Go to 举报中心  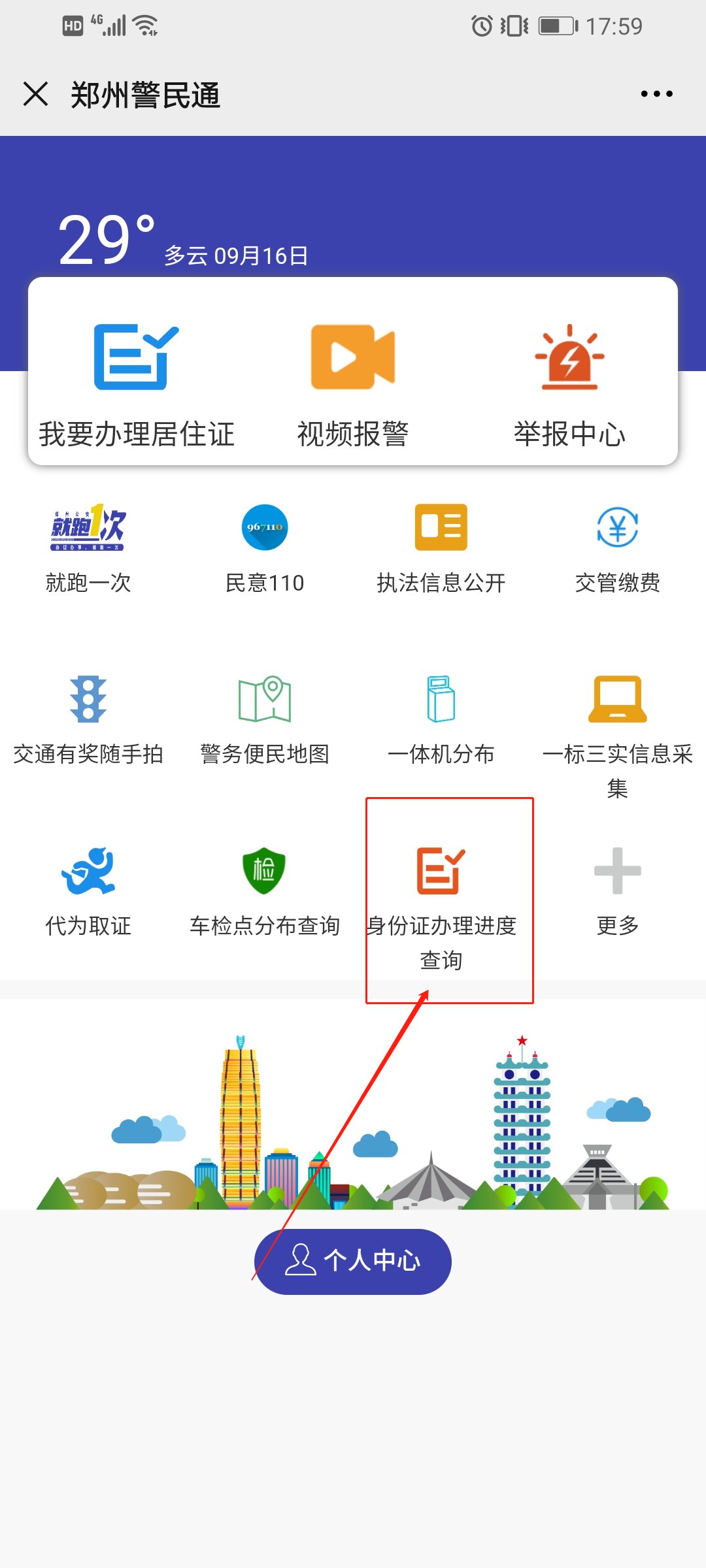[569, 382]
